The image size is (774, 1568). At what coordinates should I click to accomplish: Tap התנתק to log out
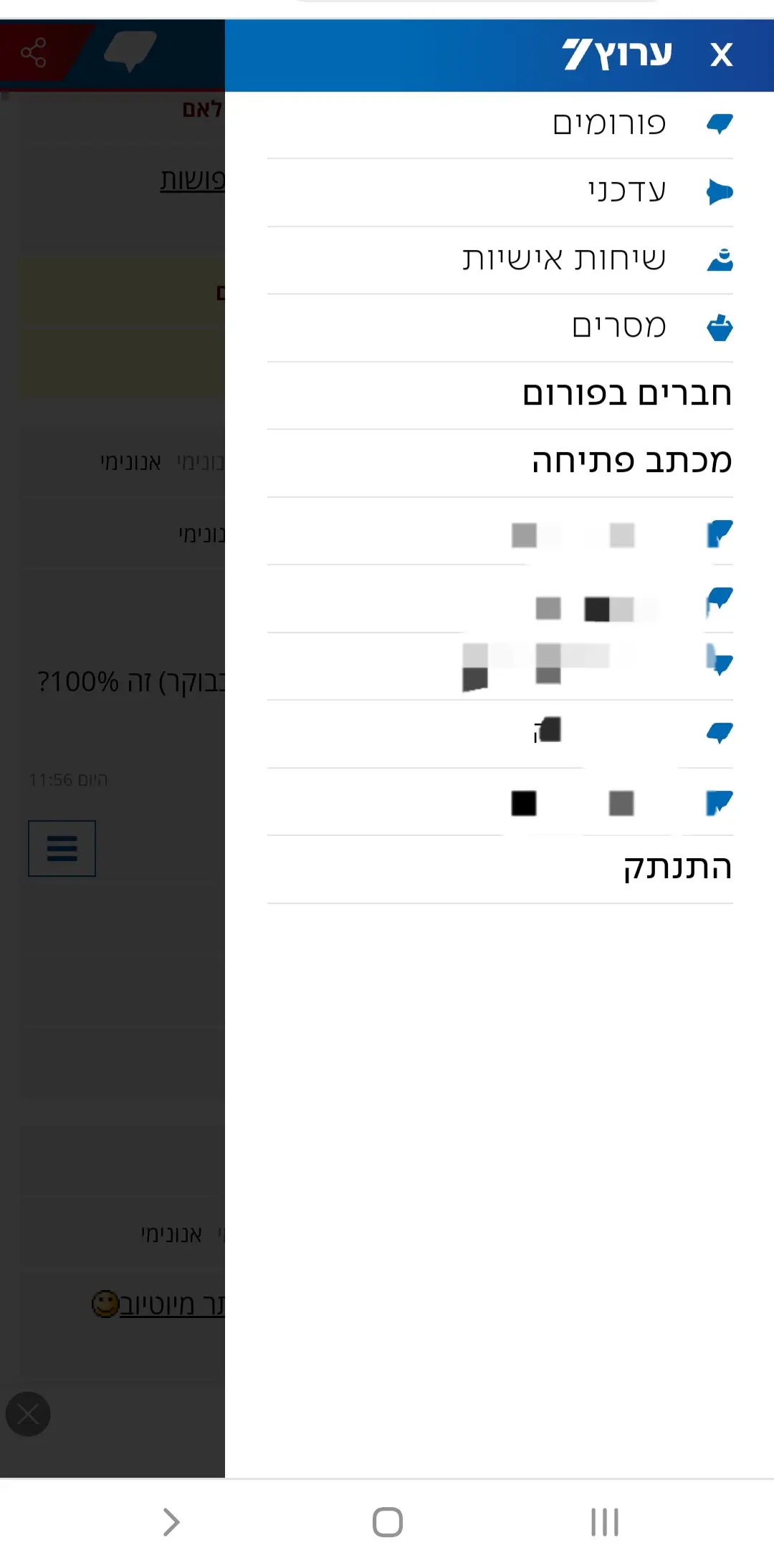[677, 867]
